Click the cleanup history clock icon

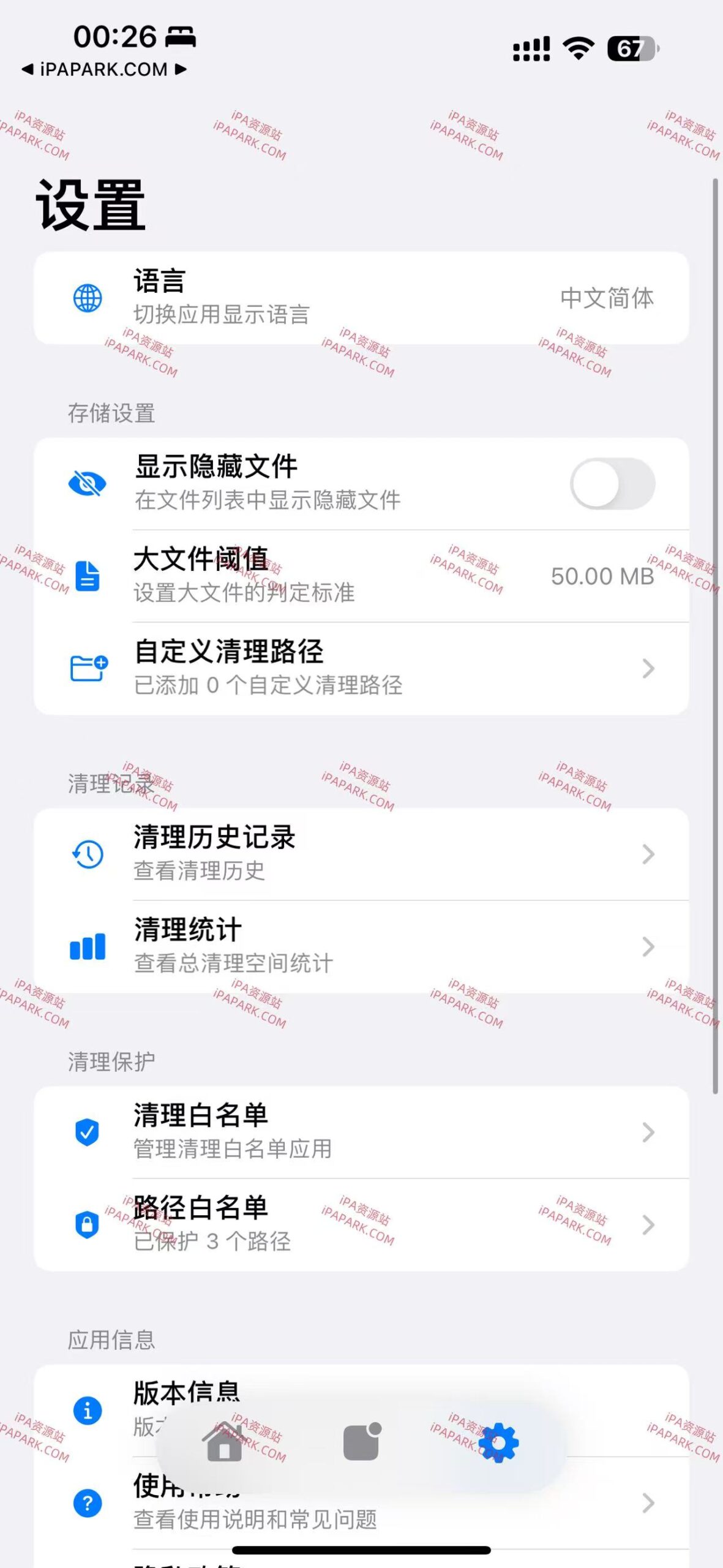coord(88,854)
